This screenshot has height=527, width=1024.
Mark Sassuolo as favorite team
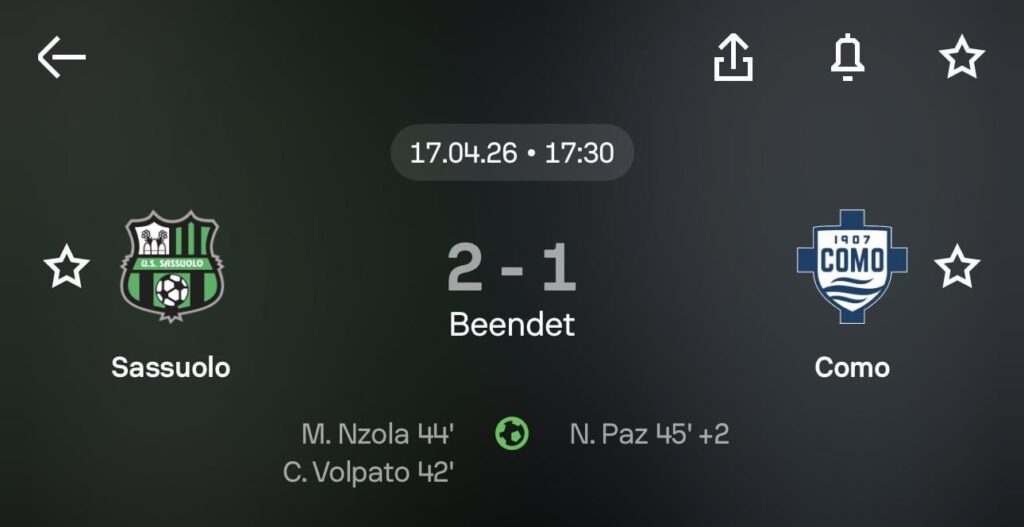67,267
